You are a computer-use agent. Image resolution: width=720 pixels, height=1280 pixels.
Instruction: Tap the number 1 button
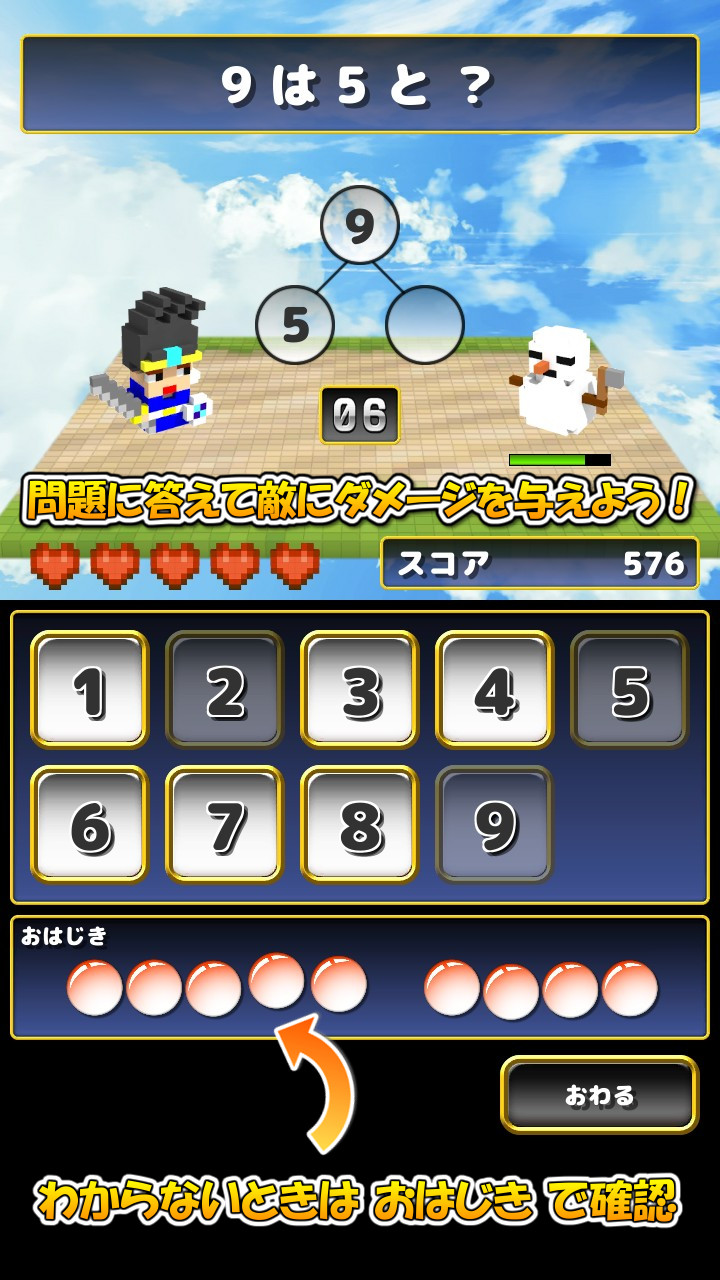pos(90,690)
